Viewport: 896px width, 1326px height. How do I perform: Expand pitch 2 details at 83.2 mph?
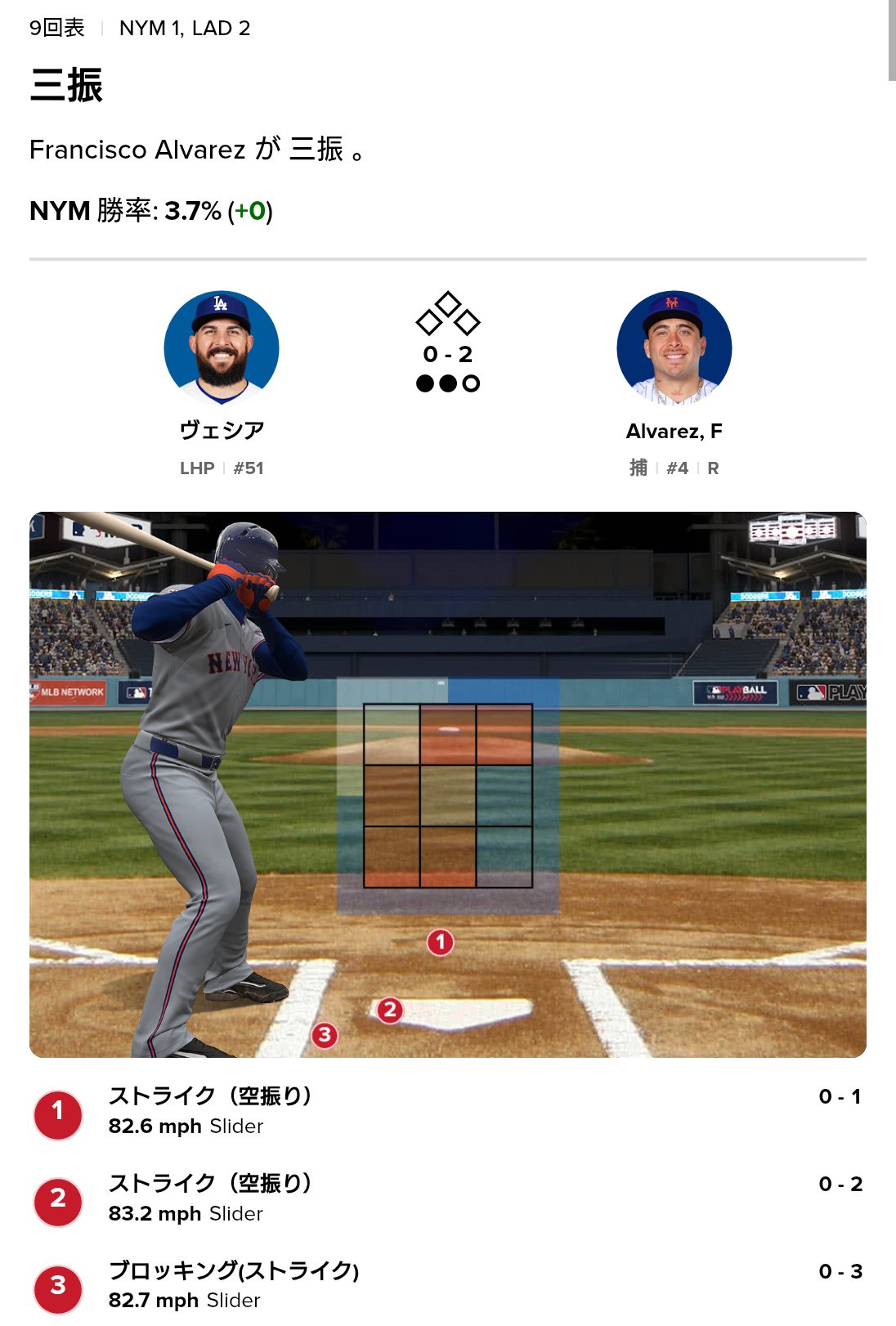pyautogui.click(x=446, y=1198)
